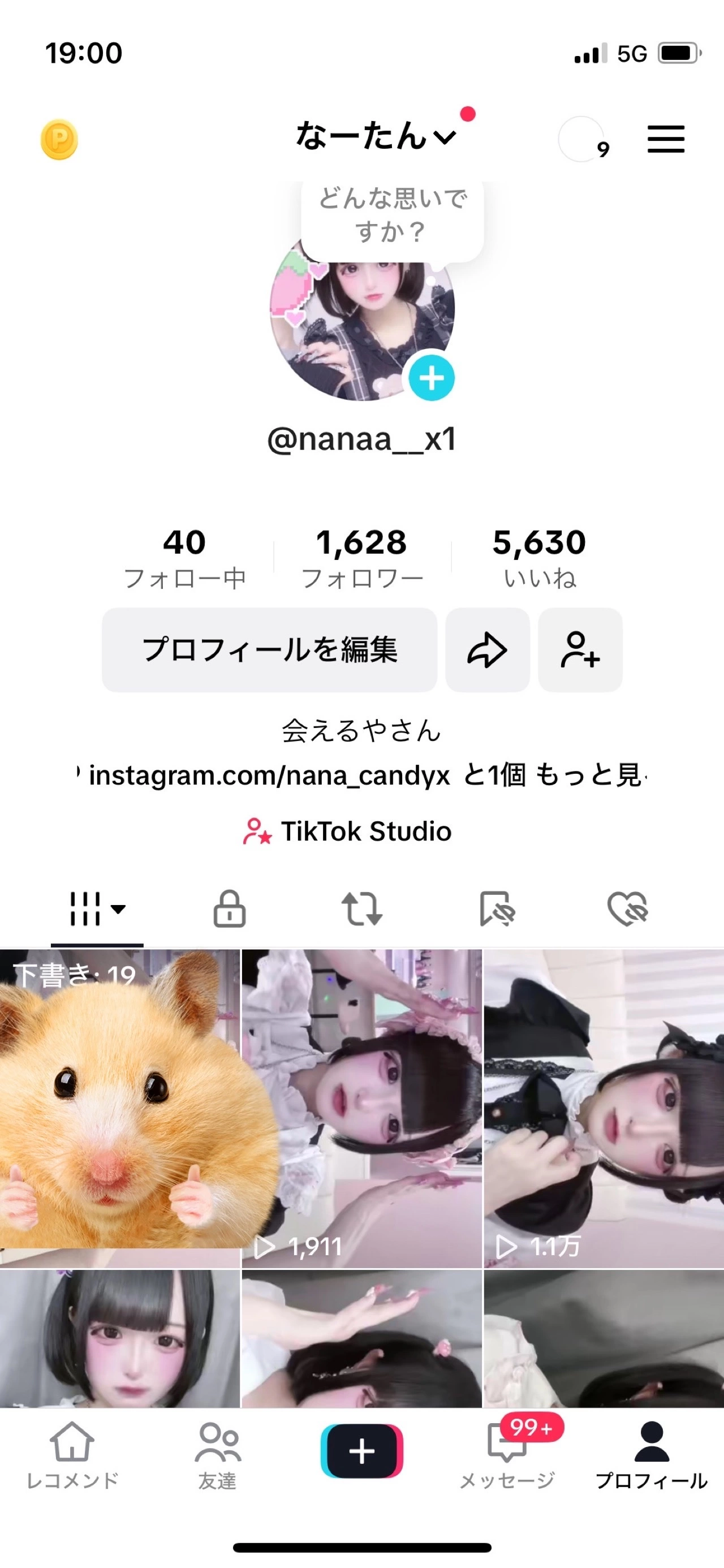This screenshot has width=724, height=1568.
Task: Open the add friends icon
Action: coord(580,649)
